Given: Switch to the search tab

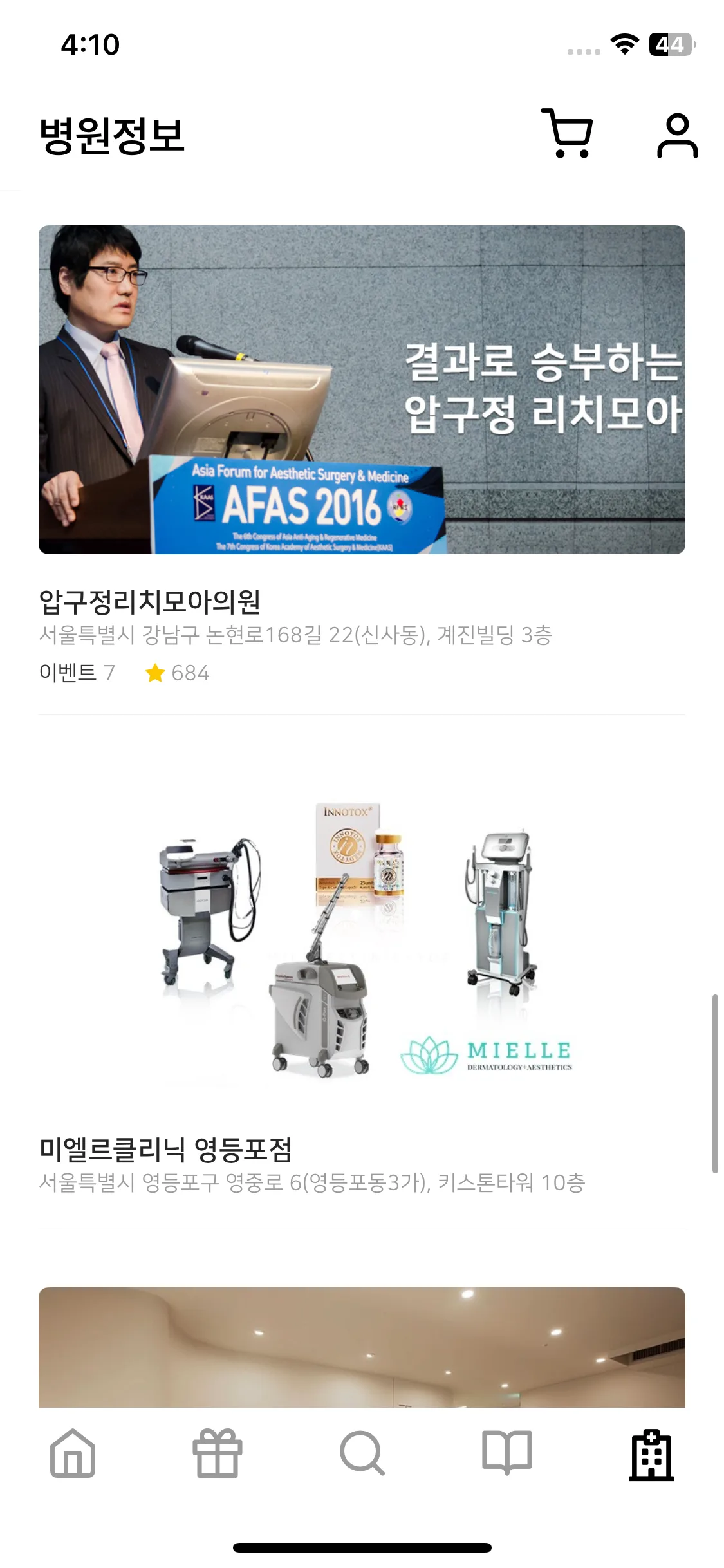Looking at the screenshot, I should pos(362,1453).
